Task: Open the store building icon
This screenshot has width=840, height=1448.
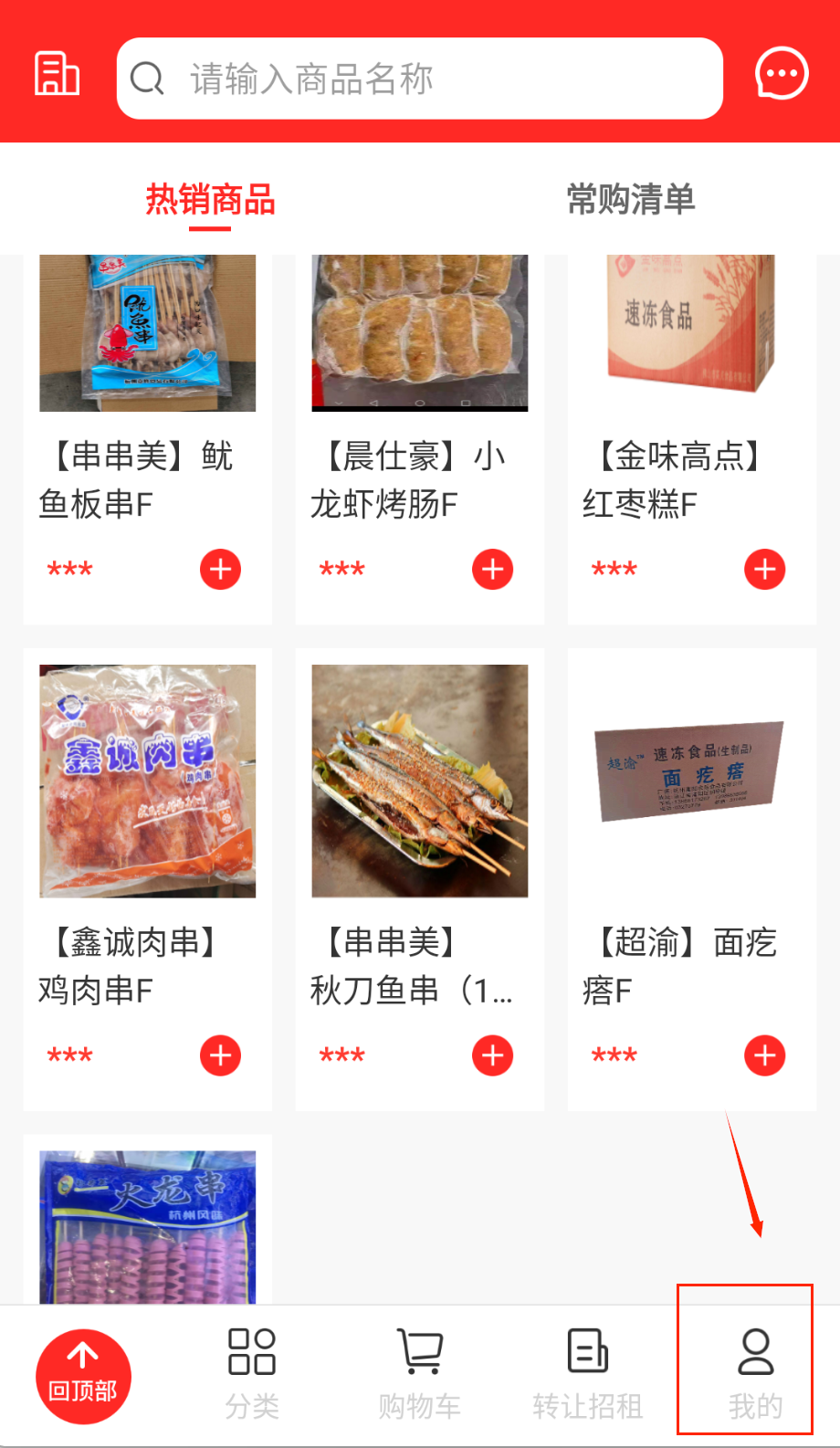Action: (x=57, y=73)
